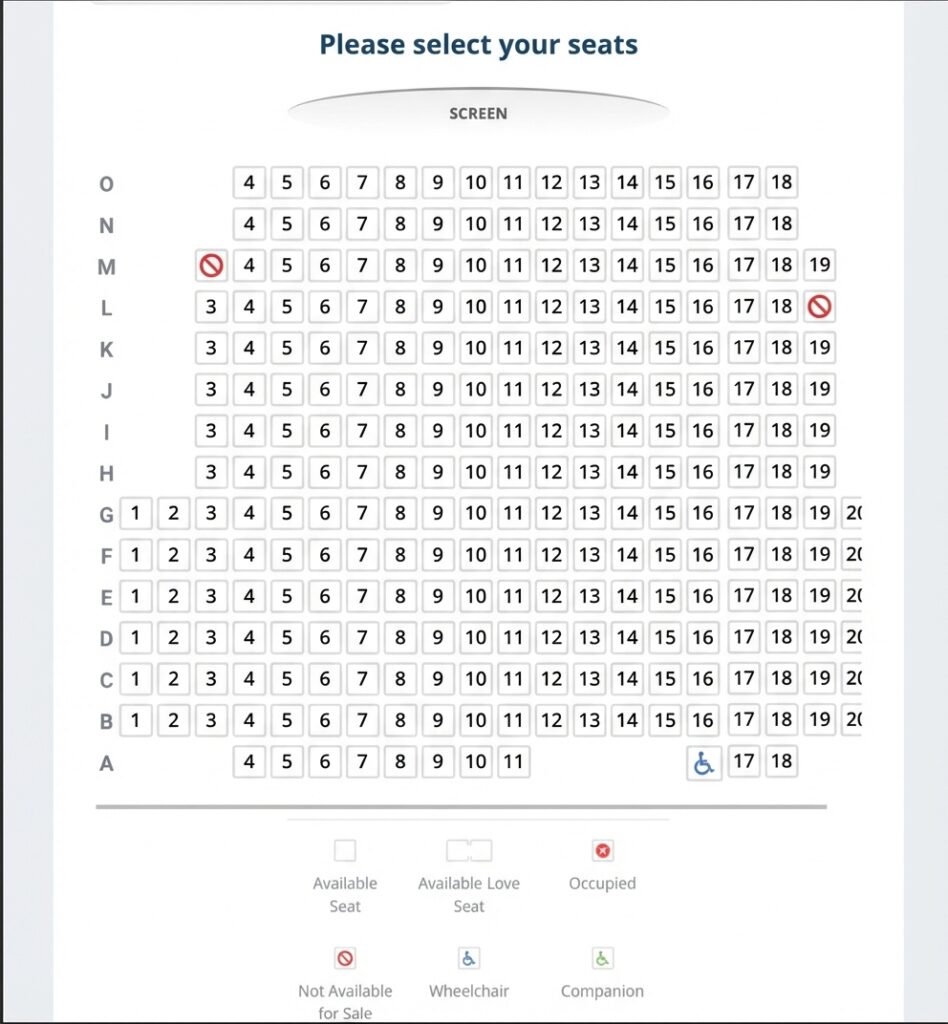
Task: Select seat 1 in row G
Action: pos(134,514)
